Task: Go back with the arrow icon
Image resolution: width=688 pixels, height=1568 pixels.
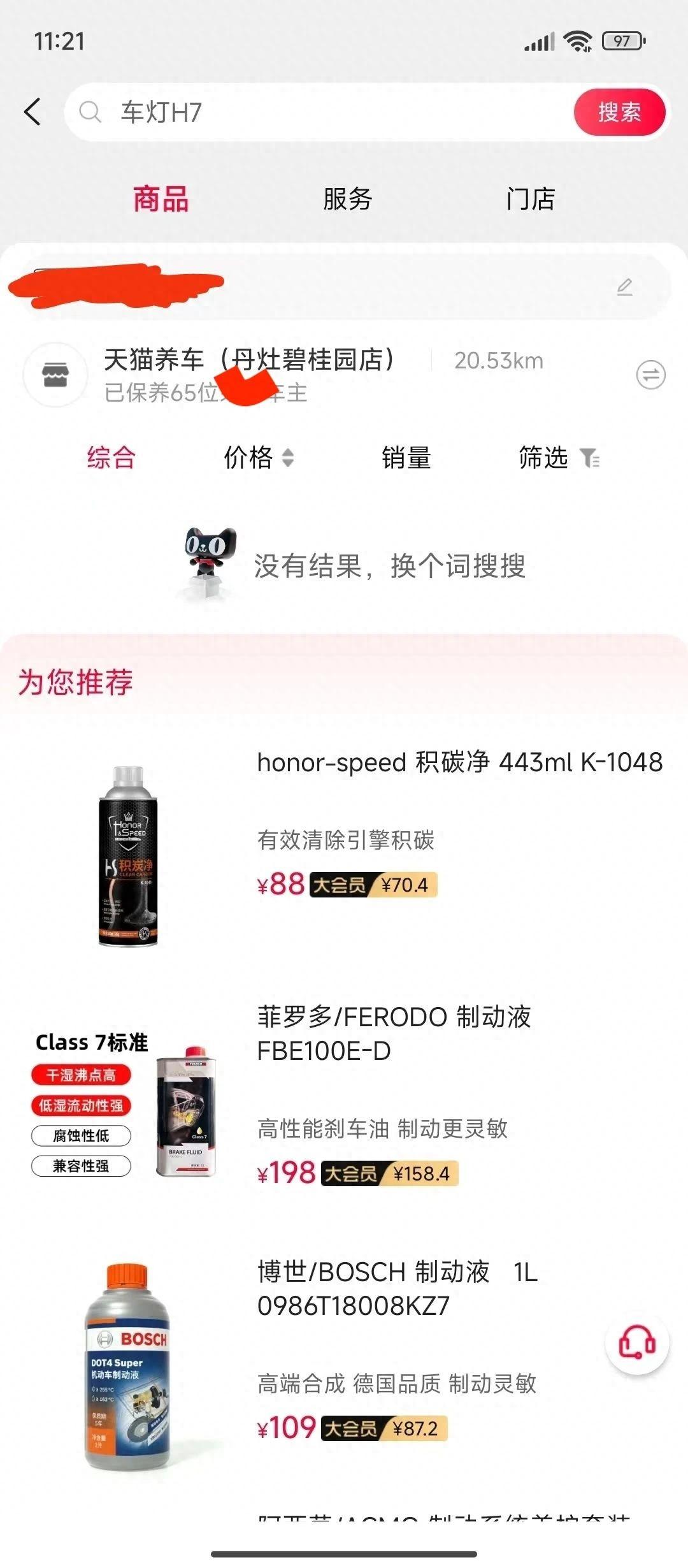Action: [x=33, y=112]
